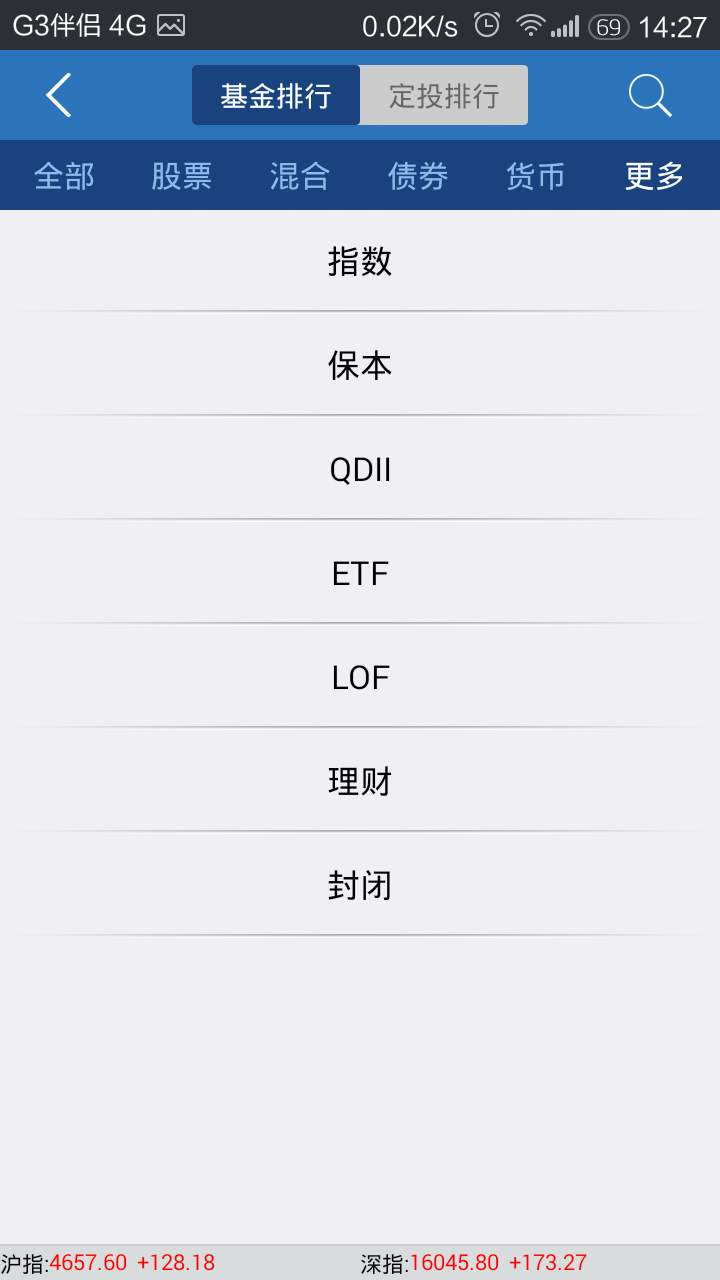This screenshot has height=1280, width=720.
Task: Select the 股票 category tab
Action: 182,176
